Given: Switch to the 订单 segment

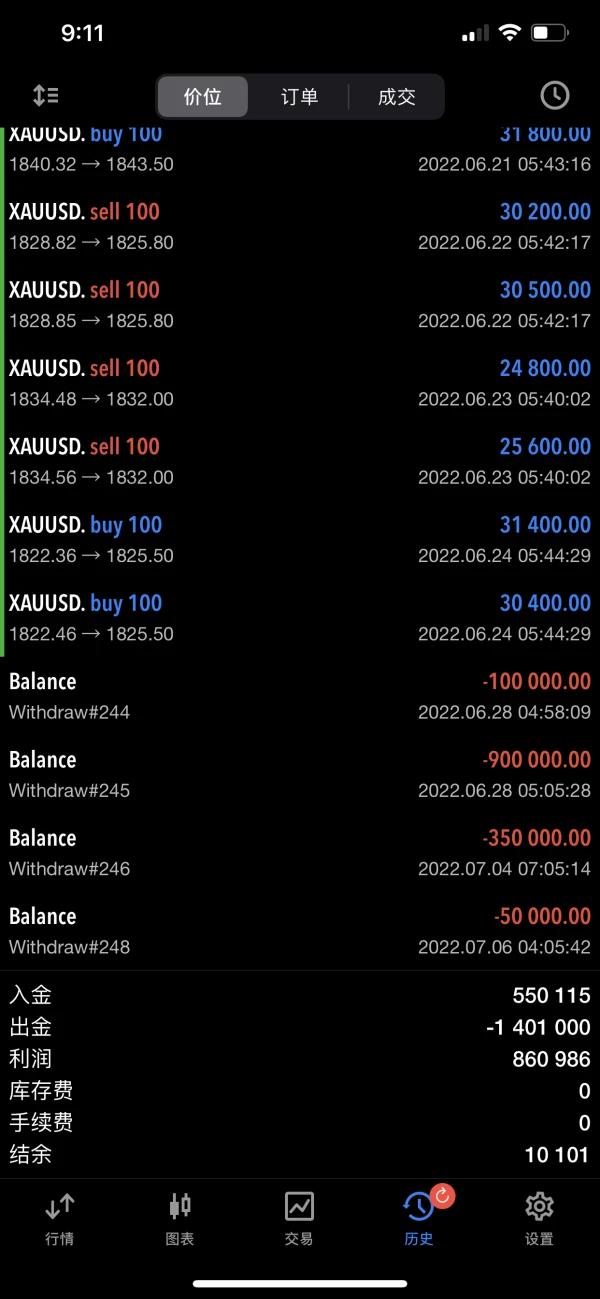Looking at the screenshot, I should [x=299, y=97].
